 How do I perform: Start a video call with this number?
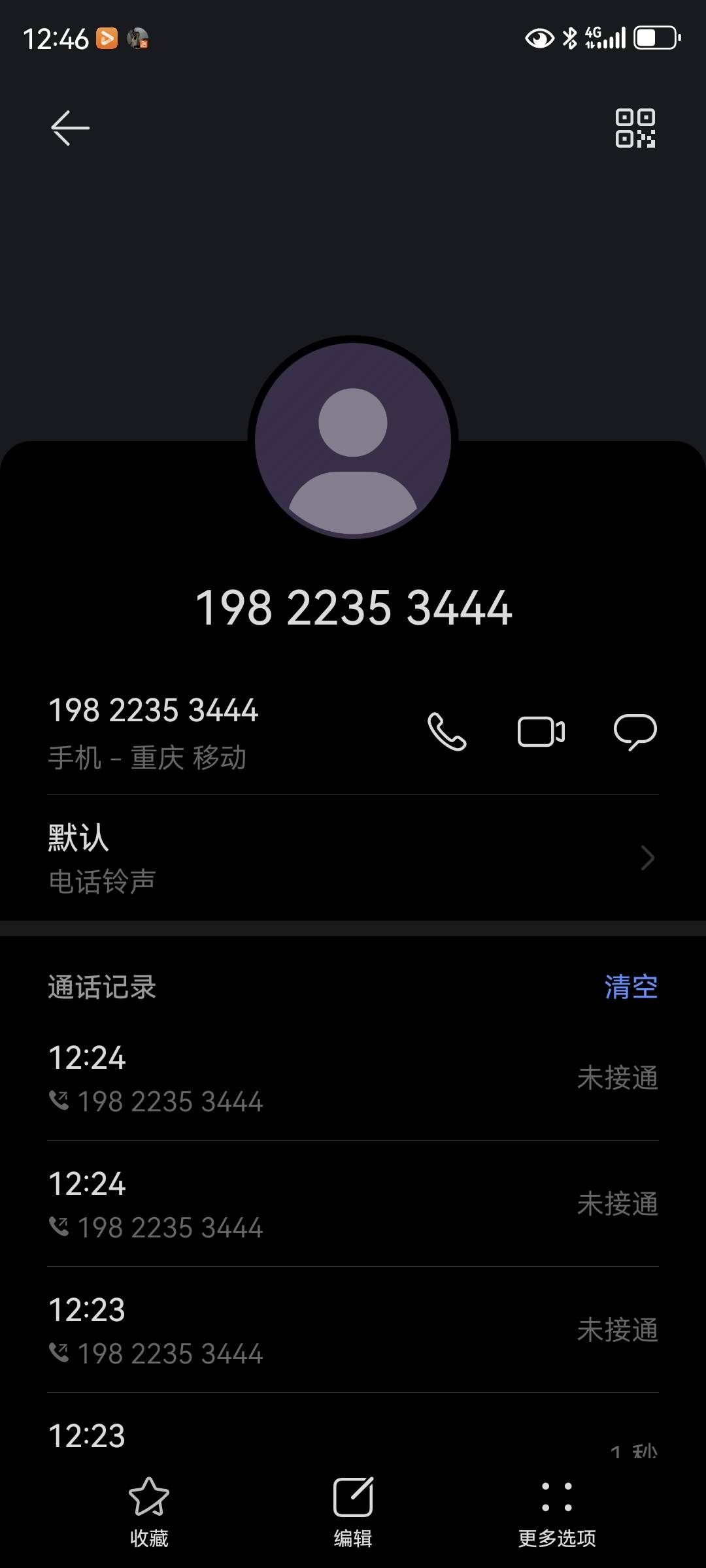tap(541, 731)
